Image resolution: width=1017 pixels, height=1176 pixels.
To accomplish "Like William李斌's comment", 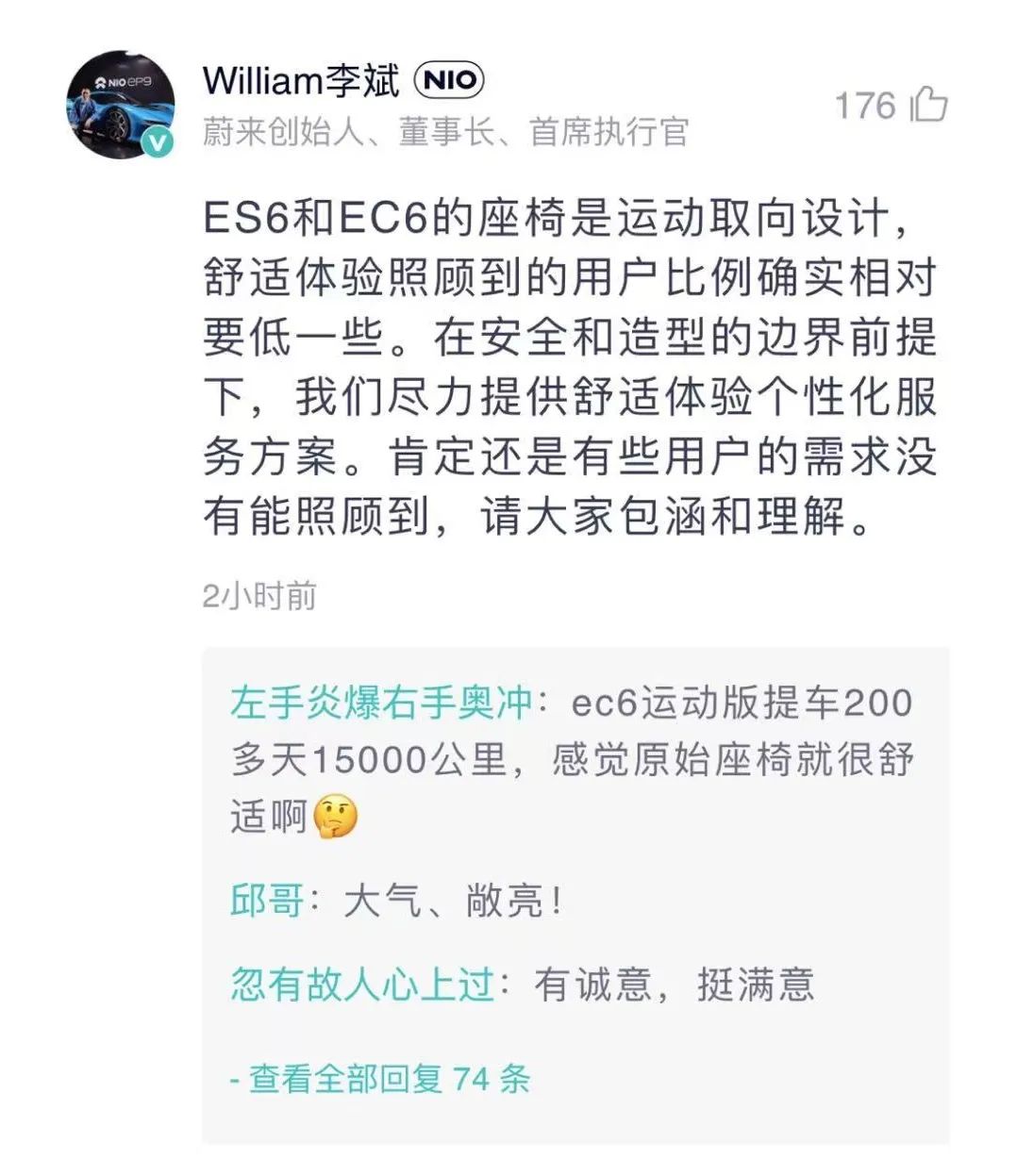I will (928, 106).
